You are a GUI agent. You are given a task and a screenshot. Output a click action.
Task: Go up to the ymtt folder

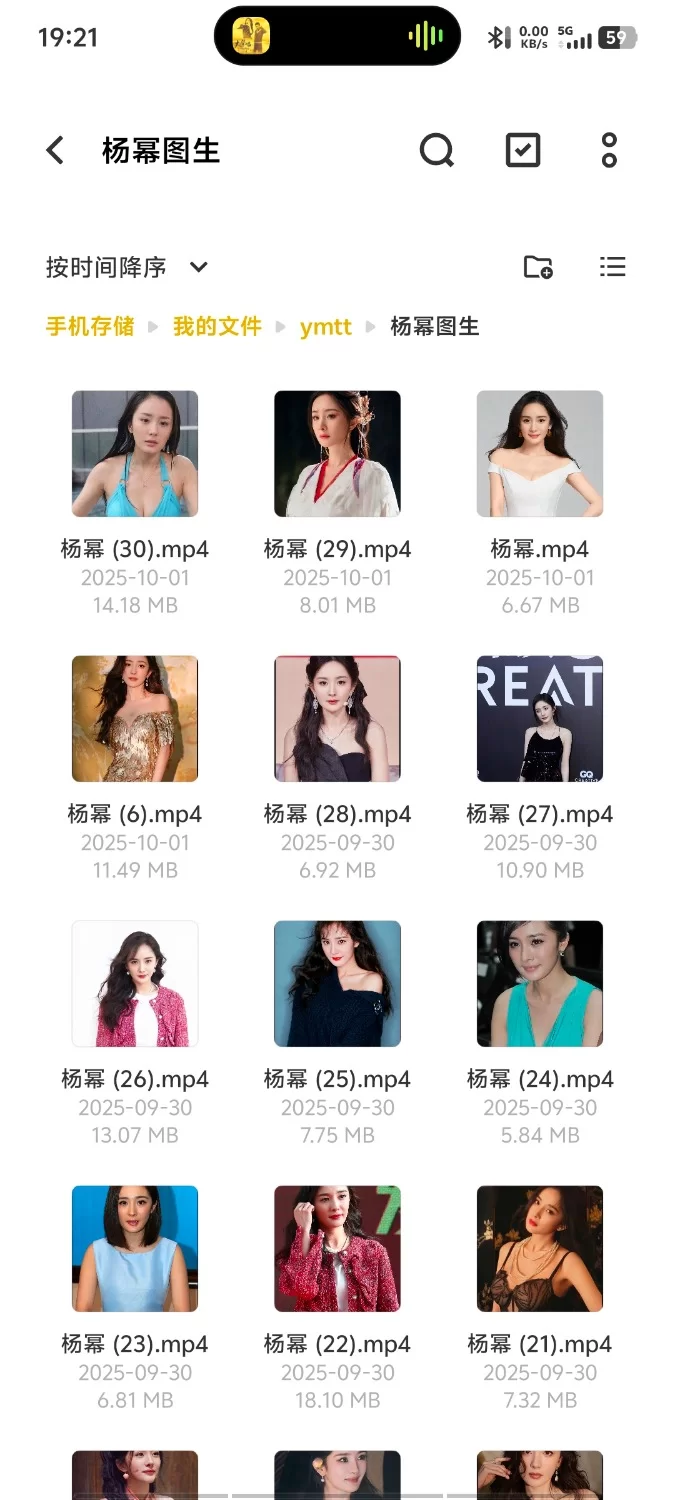tap(326, 326)
